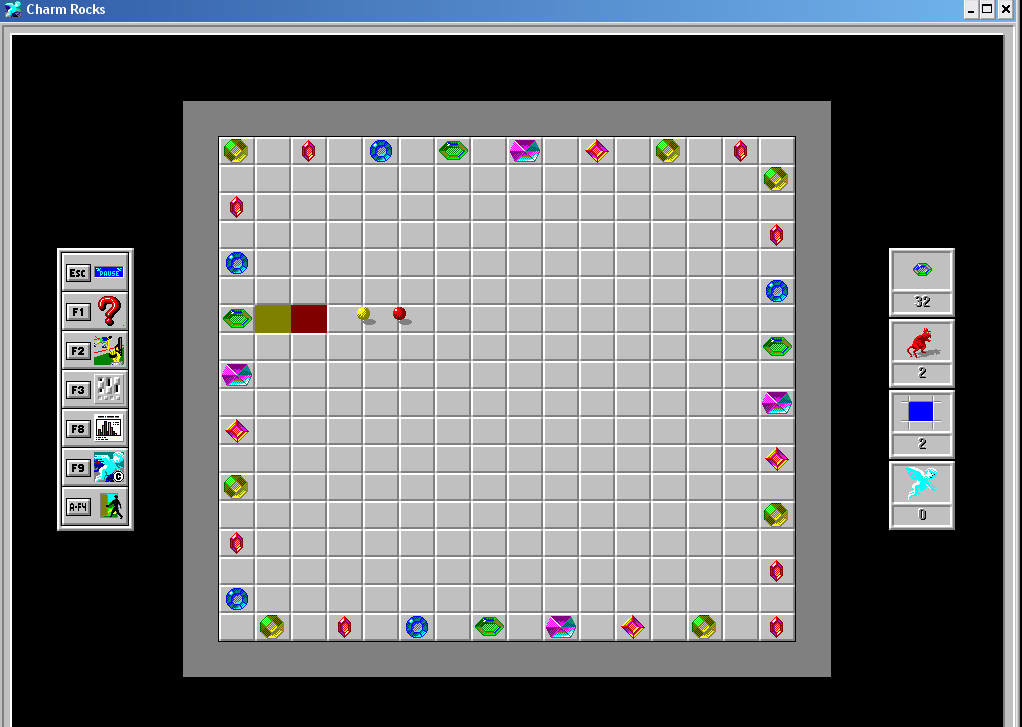Close the Charm Rocks window

(x=1006, y=9)
